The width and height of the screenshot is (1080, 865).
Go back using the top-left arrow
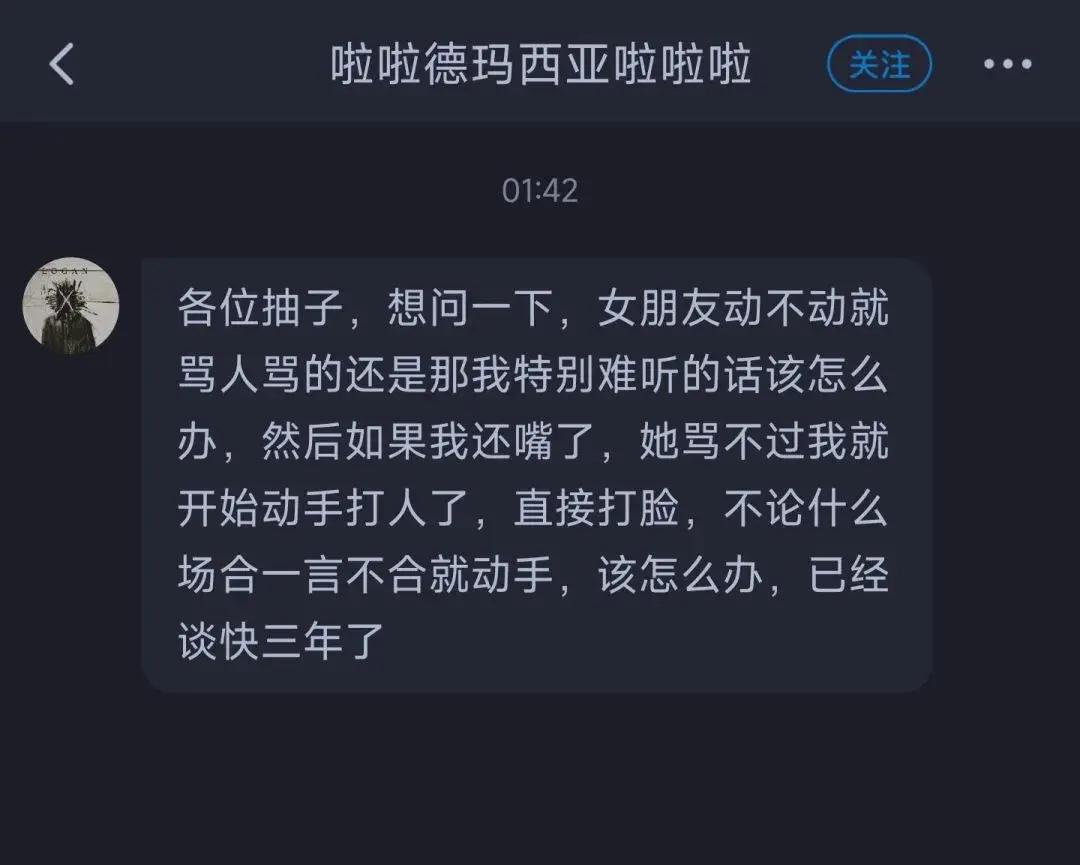click(x=62, y=65)
